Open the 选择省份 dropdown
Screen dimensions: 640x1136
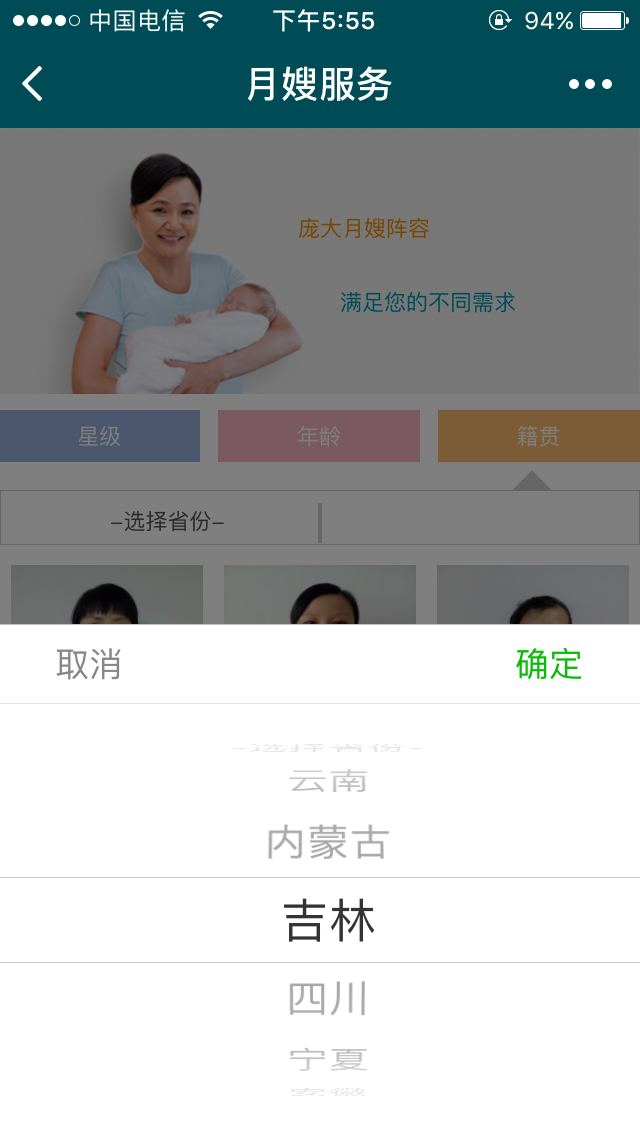click(167, 522)
